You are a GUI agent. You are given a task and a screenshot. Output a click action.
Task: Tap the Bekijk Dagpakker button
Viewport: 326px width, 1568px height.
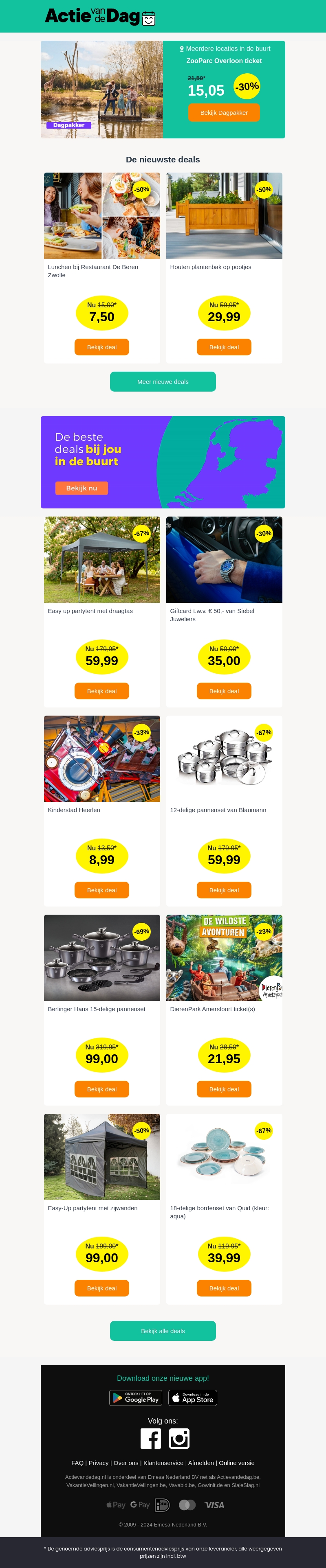pos(224,113)
